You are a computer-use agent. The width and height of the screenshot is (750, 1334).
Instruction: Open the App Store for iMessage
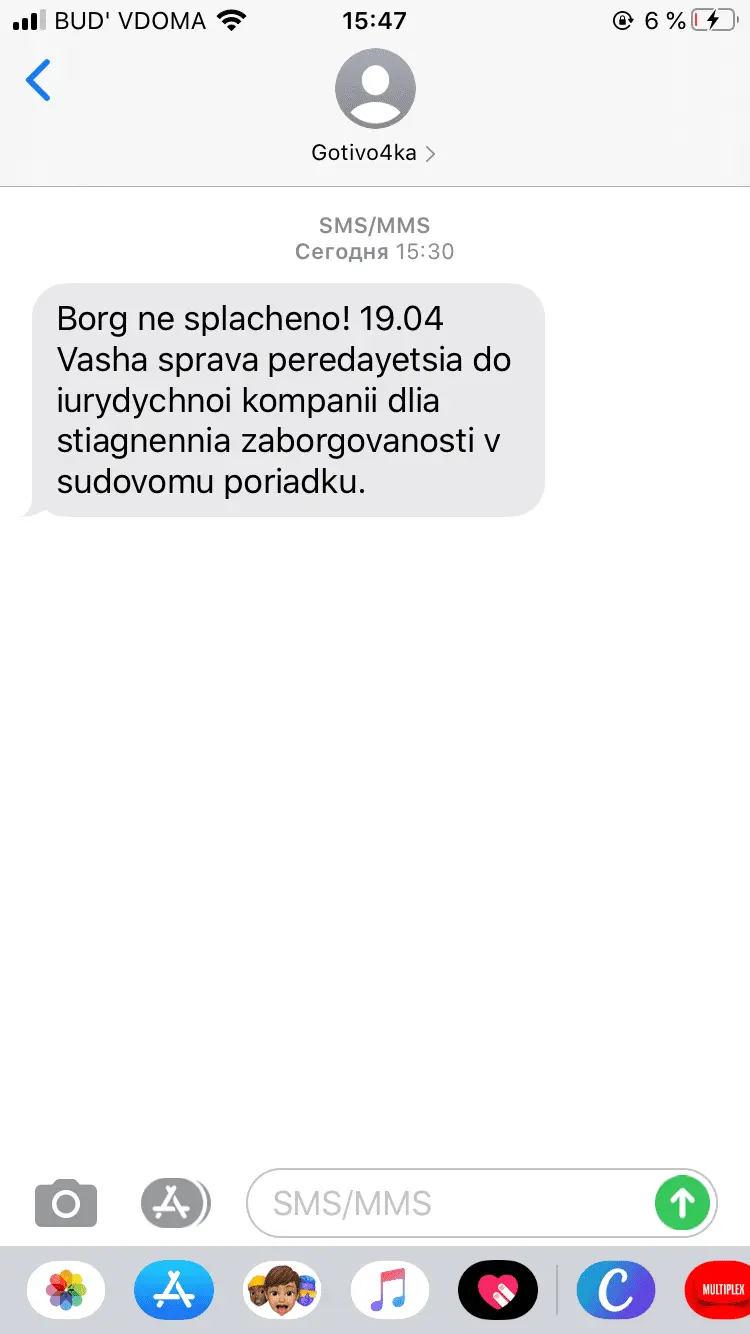pos(174,1290)
